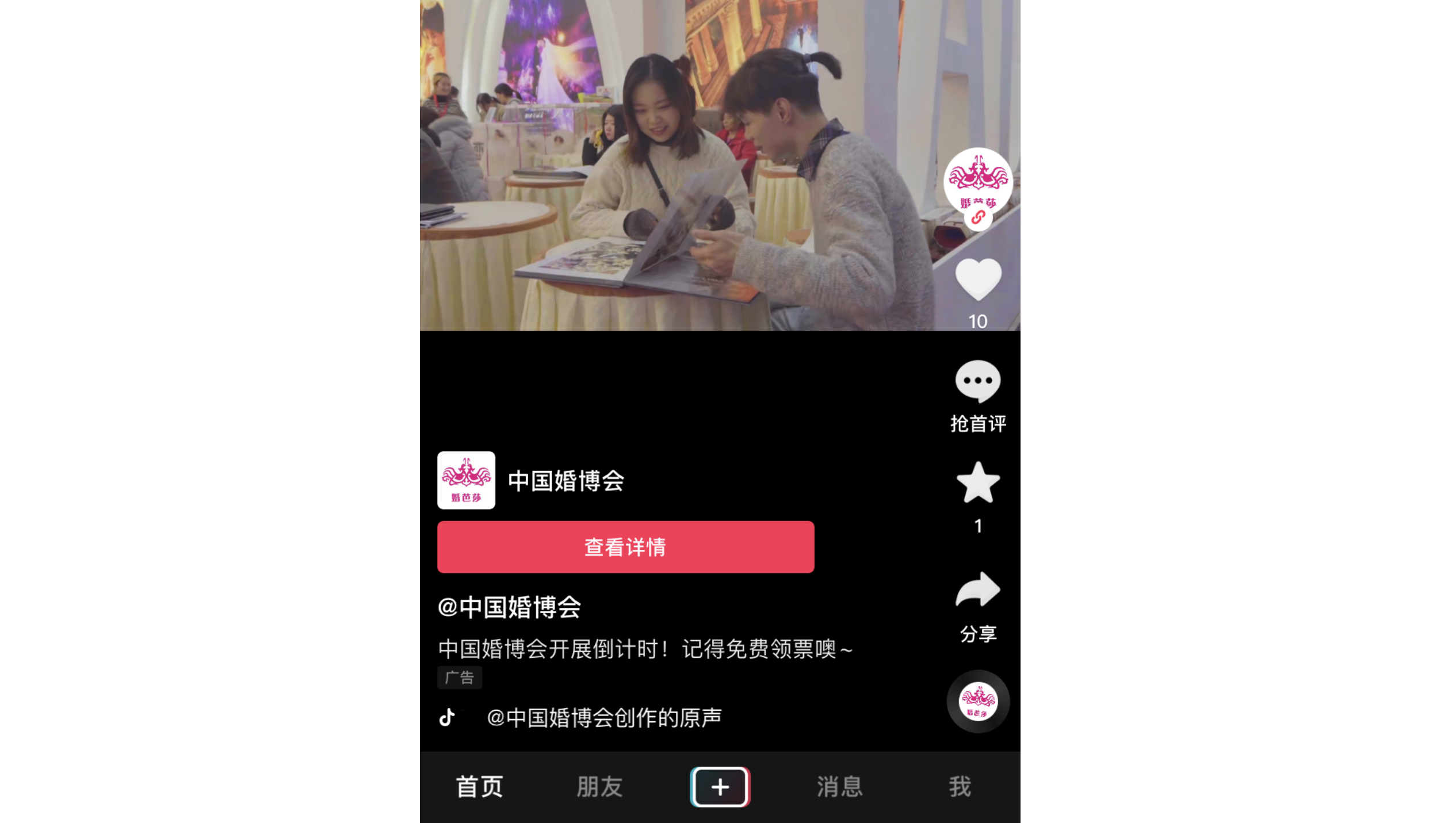This screenshot has width=1456, height=823.
Task: Open the original sound @中国婚博会创作的原声
Action: pos(603,718)
